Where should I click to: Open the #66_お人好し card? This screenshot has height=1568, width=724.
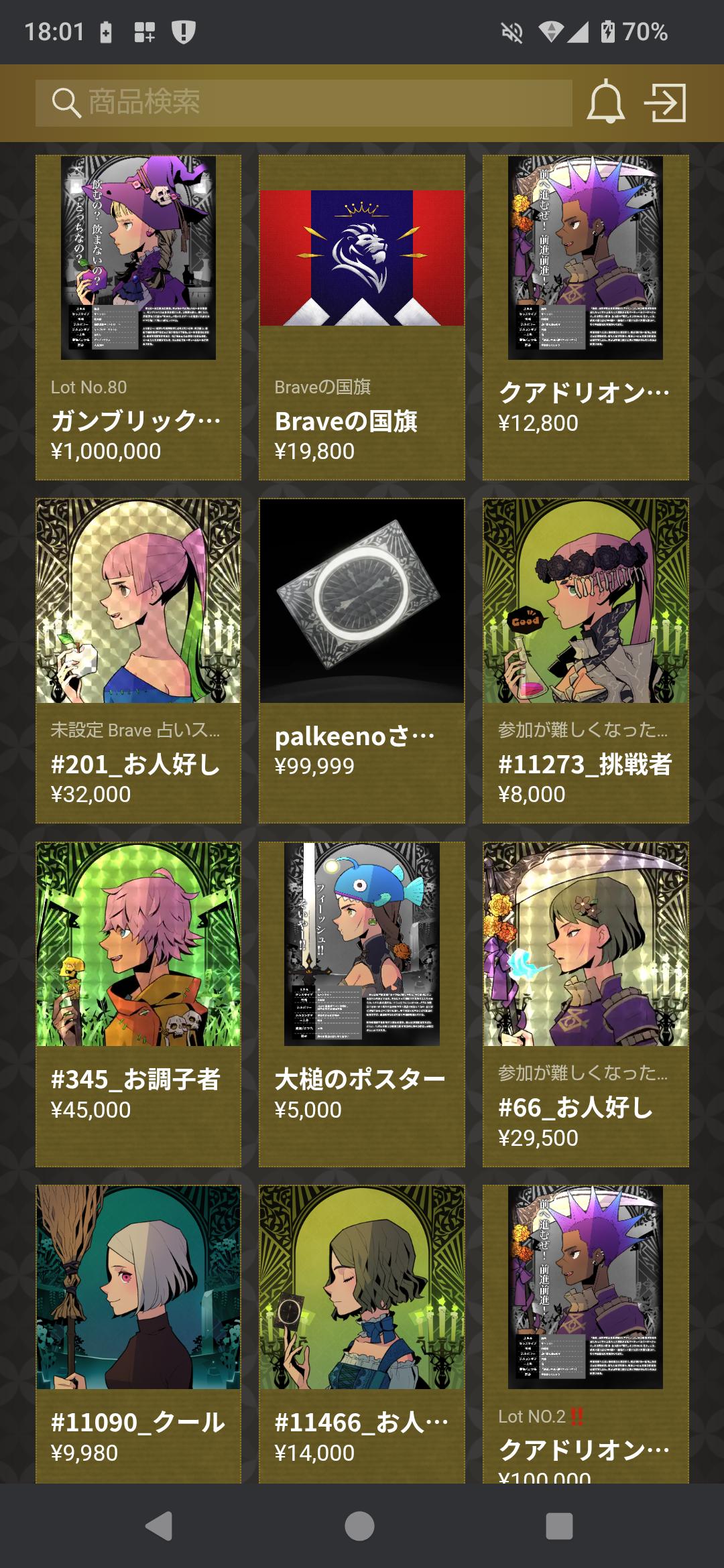[585, 1004]
